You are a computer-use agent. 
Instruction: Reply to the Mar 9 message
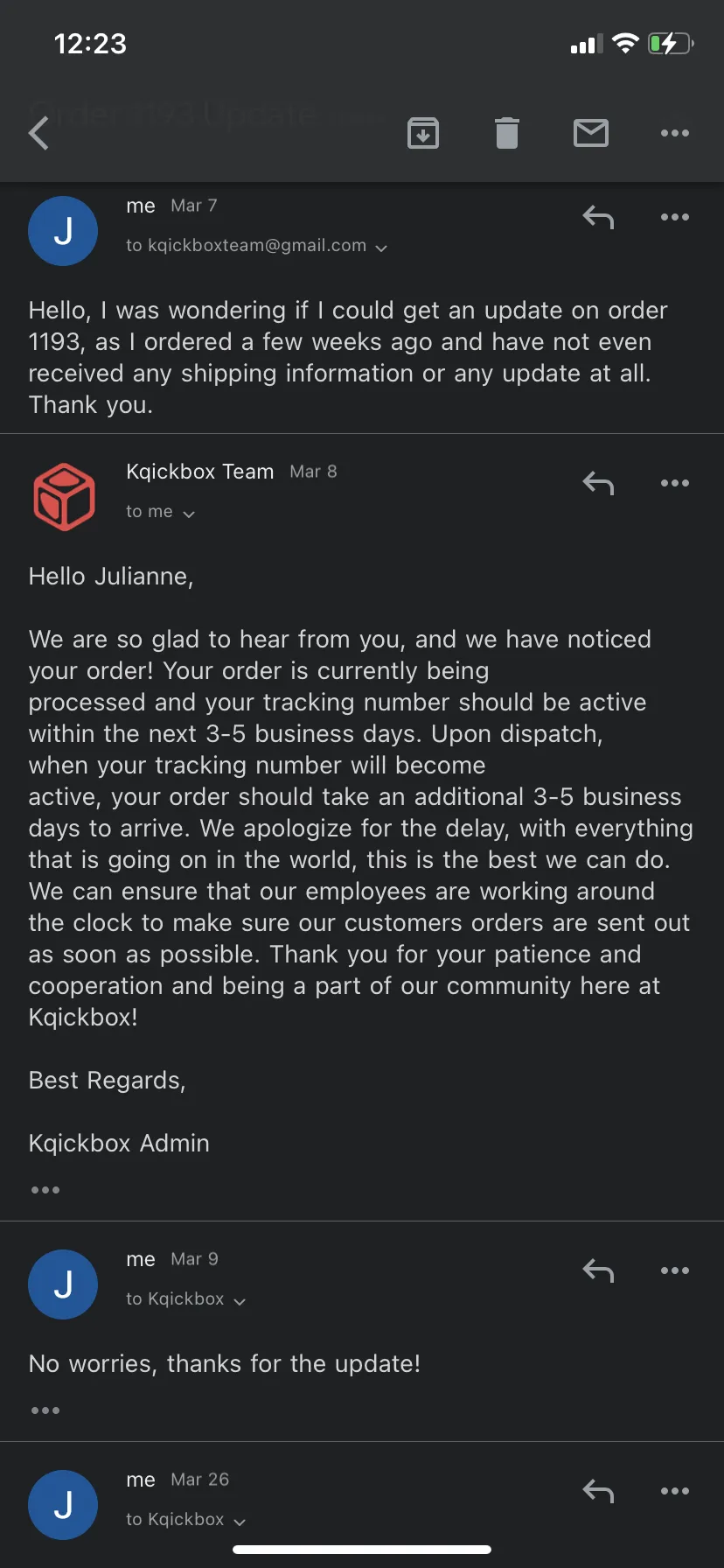(598, 1270)
